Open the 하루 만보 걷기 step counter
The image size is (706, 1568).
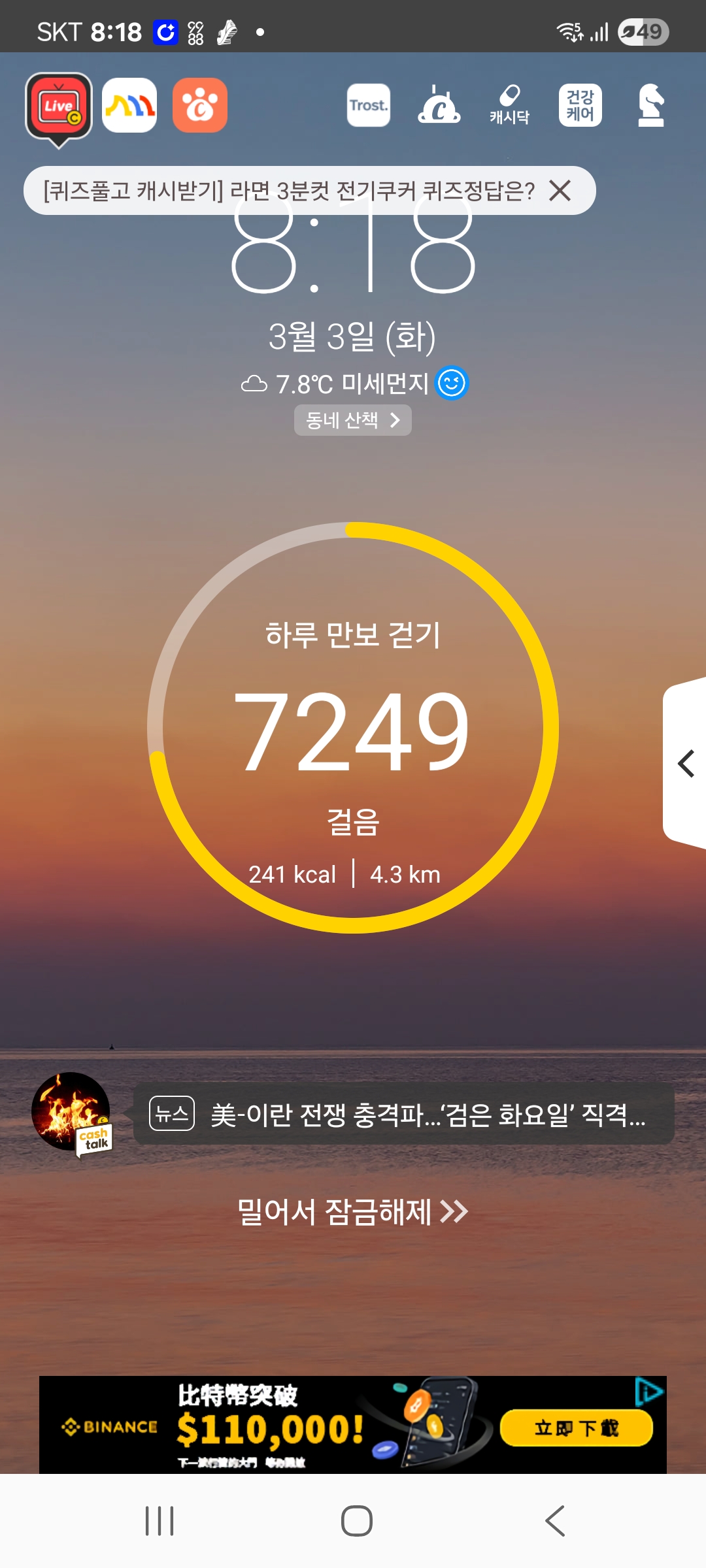click(353, 728)
